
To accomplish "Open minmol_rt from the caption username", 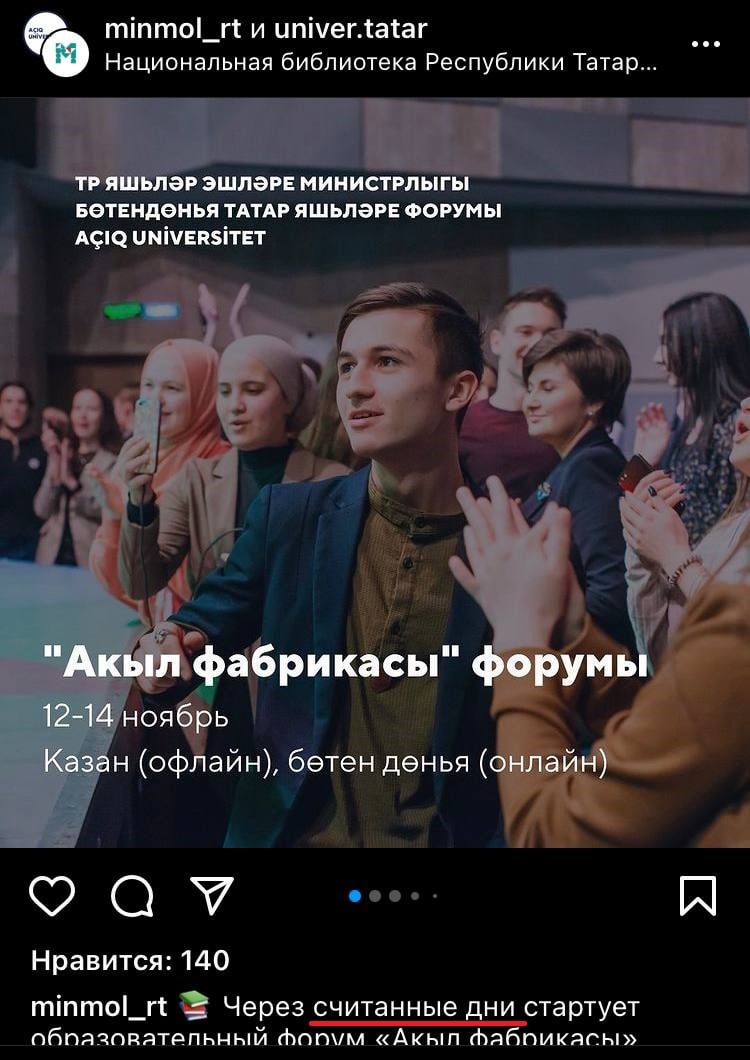I will click(99, 1006).
